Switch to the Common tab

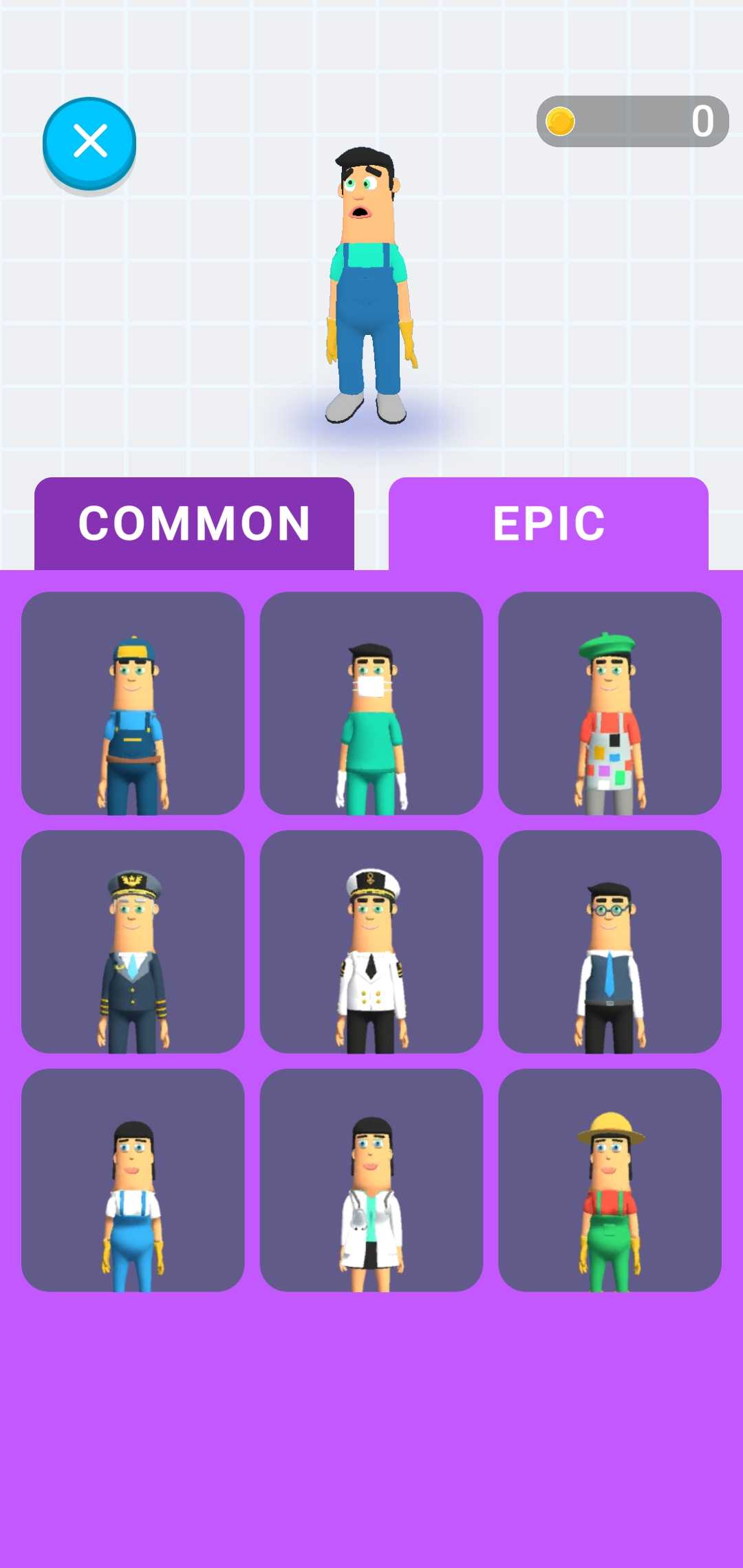point(194,523)
